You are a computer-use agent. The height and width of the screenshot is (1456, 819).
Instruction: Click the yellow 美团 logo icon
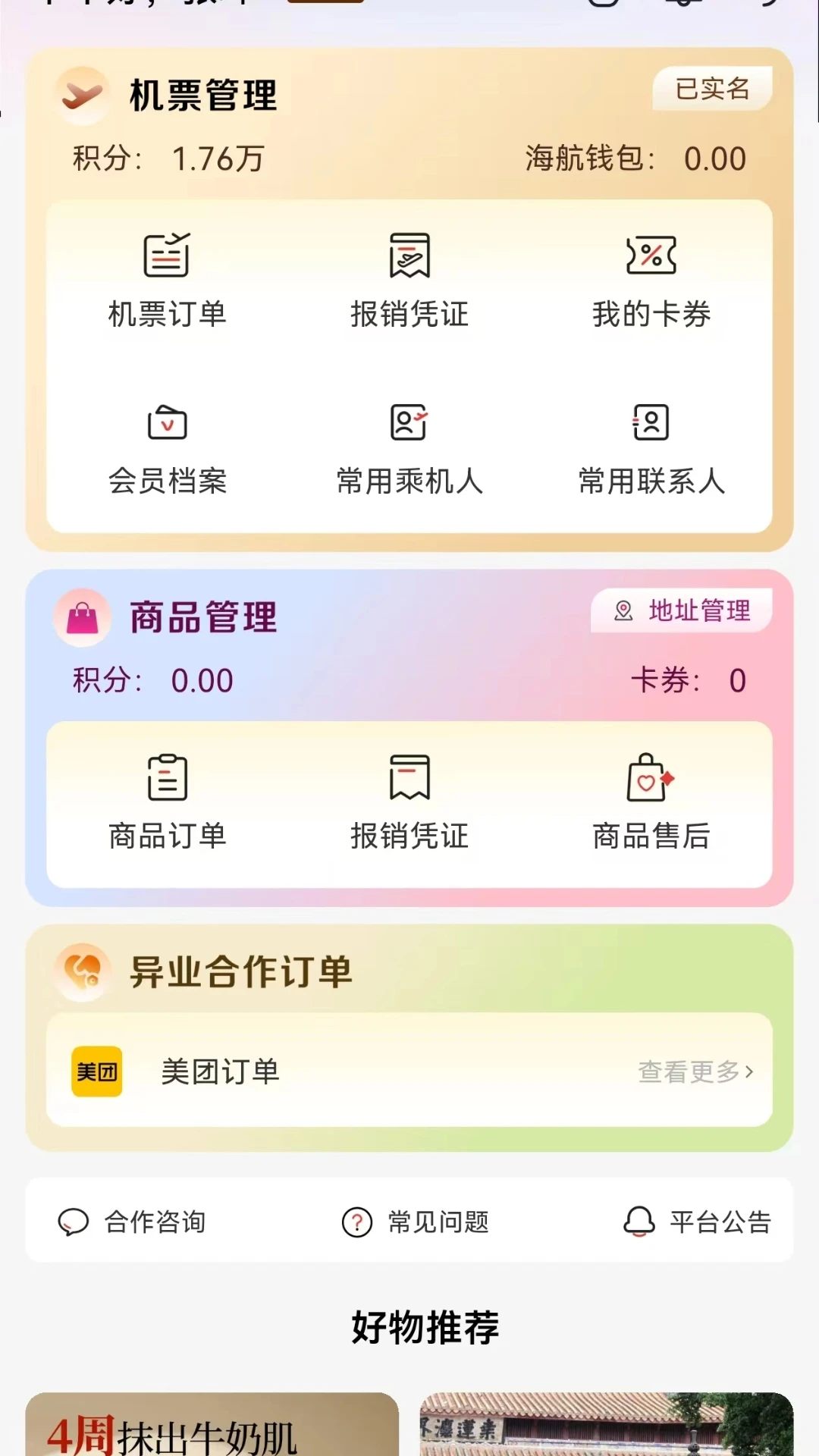(x=96, y=1072)
